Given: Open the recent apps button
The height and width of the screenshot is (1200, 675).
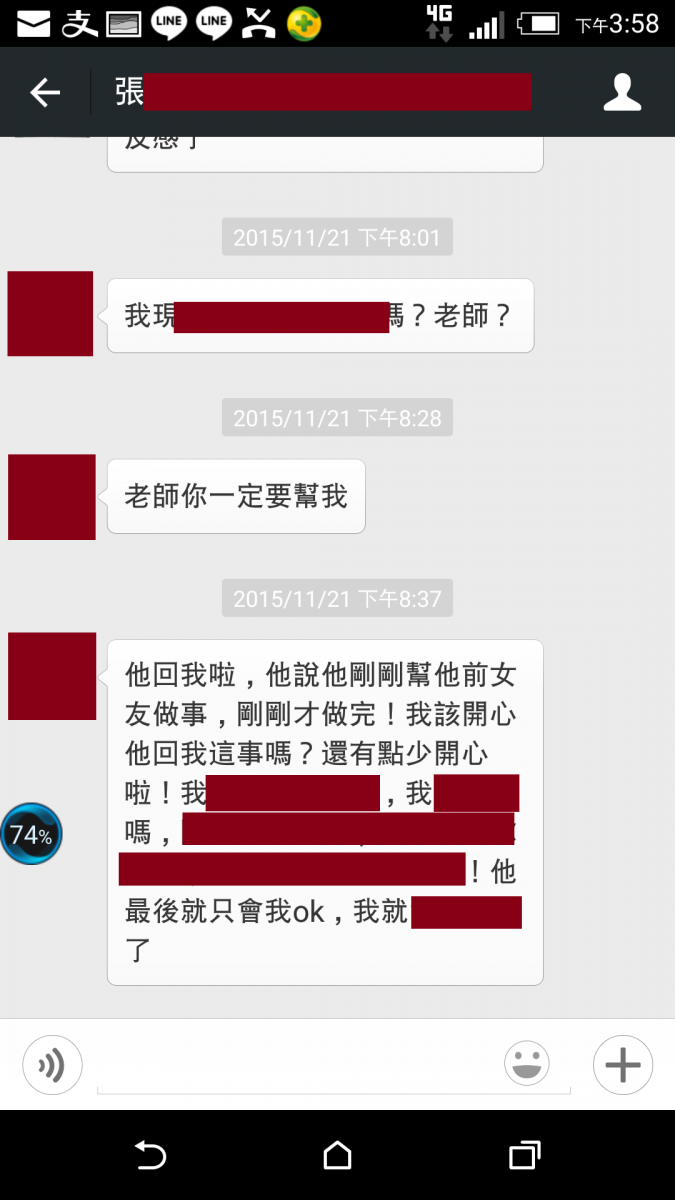Looking at the screenshot, I should [524, 1155].
